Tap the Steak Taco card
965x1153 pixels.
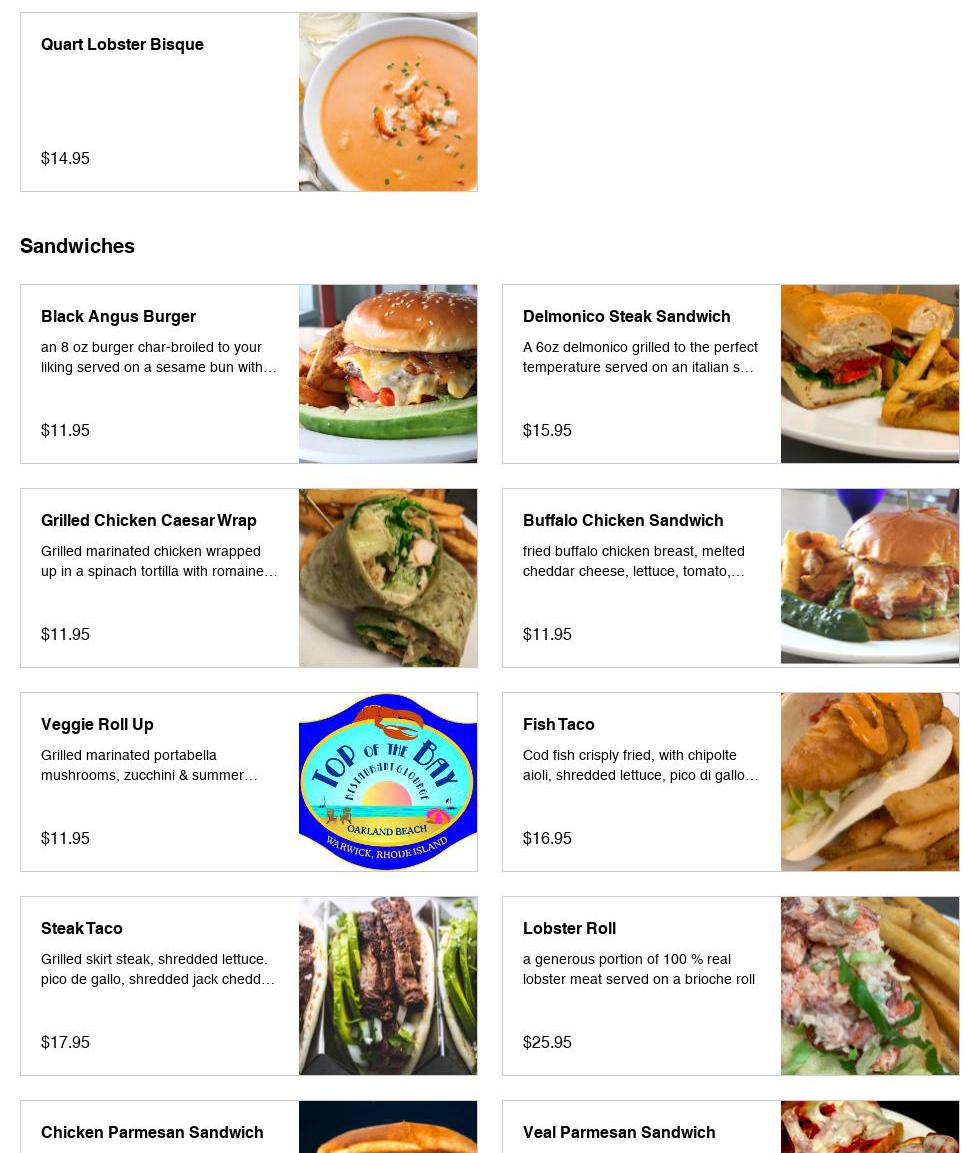click(248, 986)
